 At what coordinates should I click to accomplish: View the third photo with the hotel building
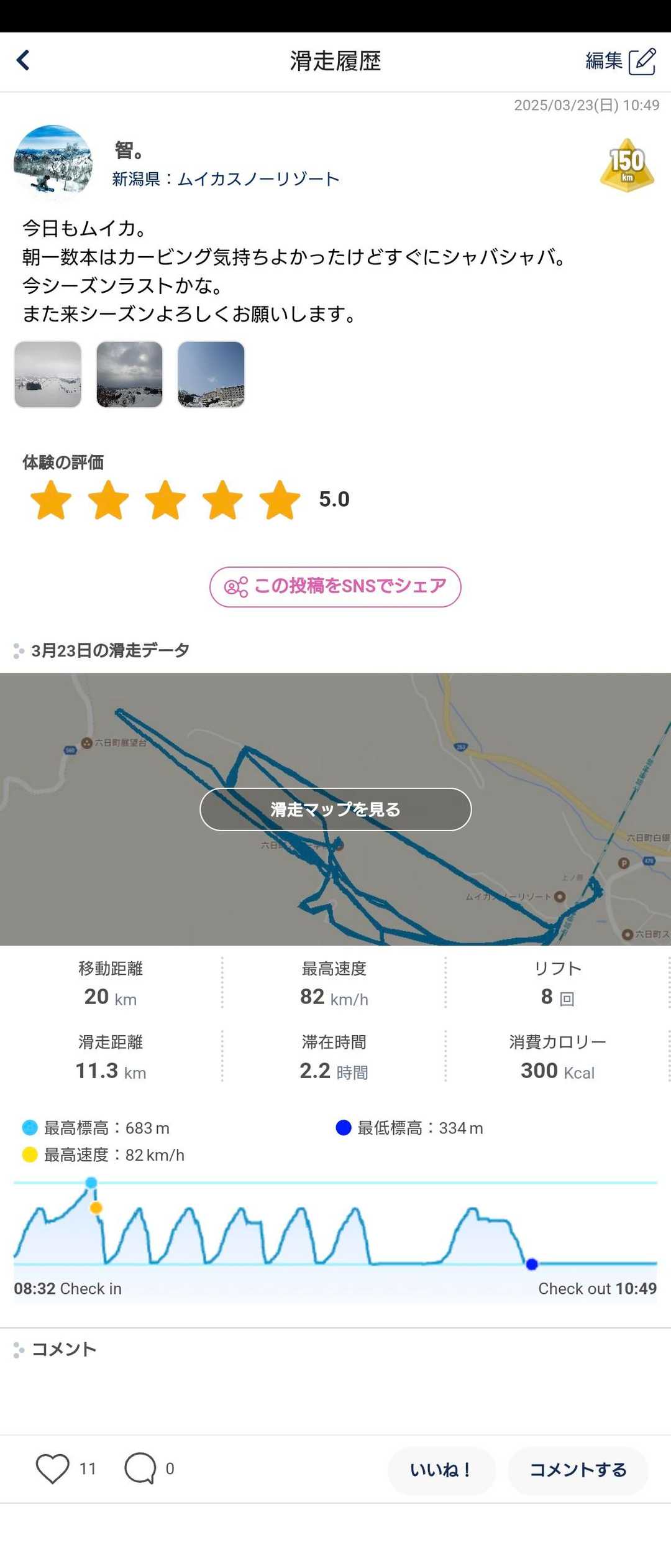tap(211, 374)
